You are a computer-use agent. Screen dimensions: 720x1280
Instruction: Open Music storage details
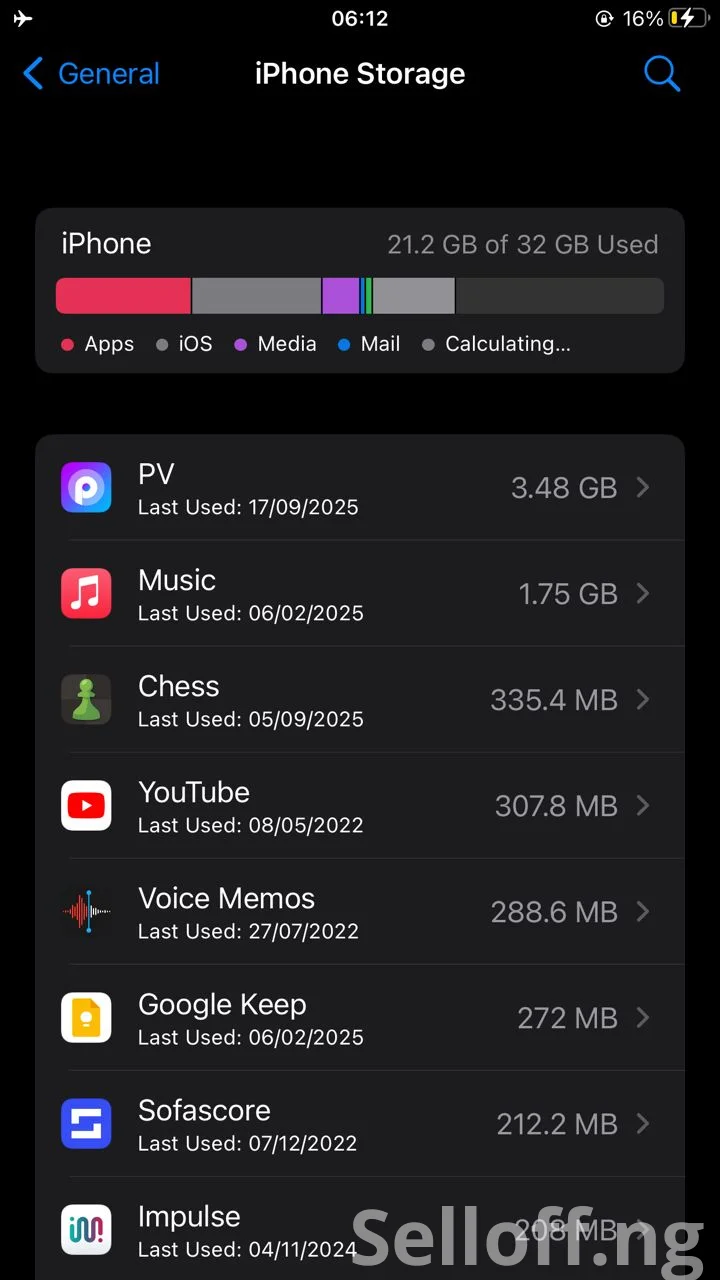[360, 594]
